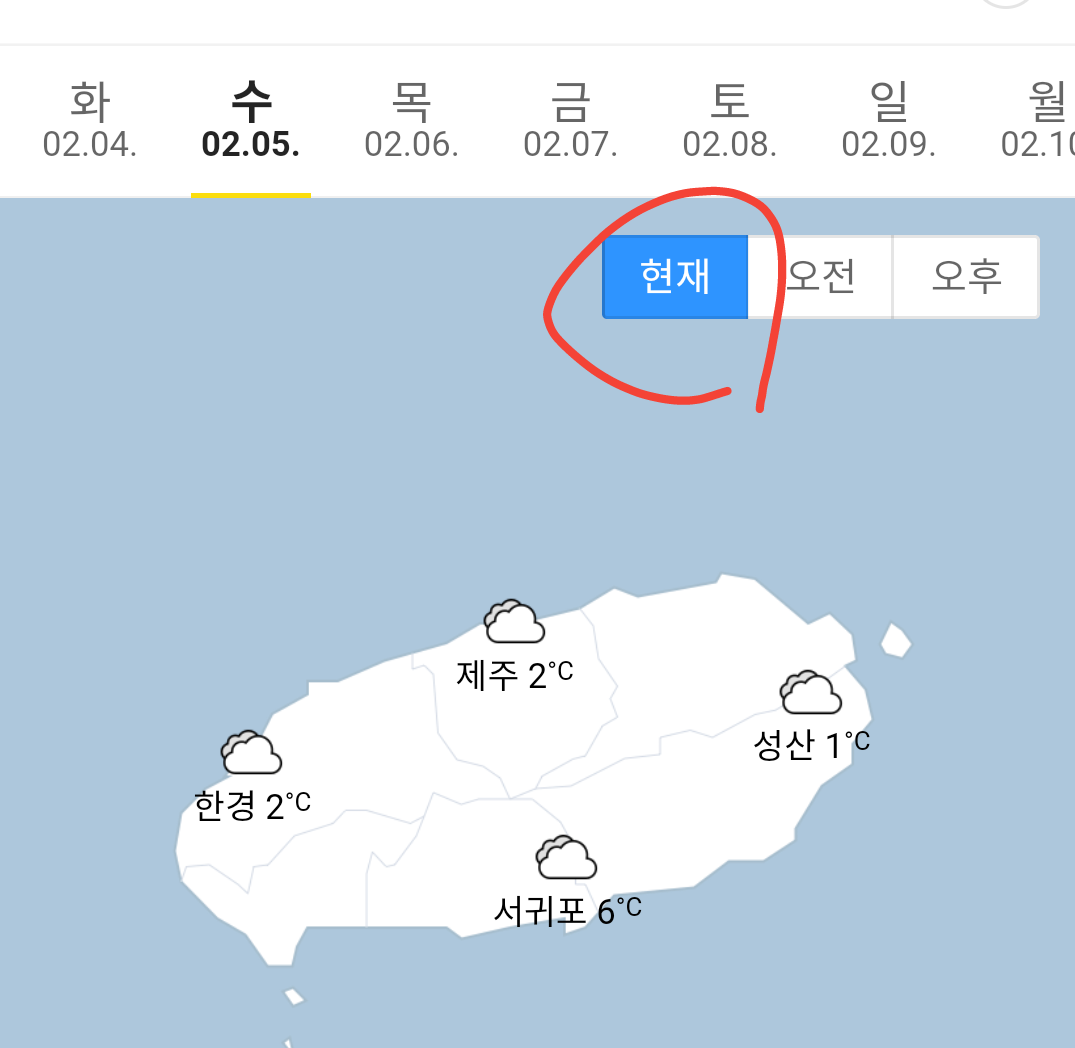Switch to the 오전 (morning) view
The height and width of the screenshot is (1048, 1075).
pyautogui.click(x=820, y=277)
